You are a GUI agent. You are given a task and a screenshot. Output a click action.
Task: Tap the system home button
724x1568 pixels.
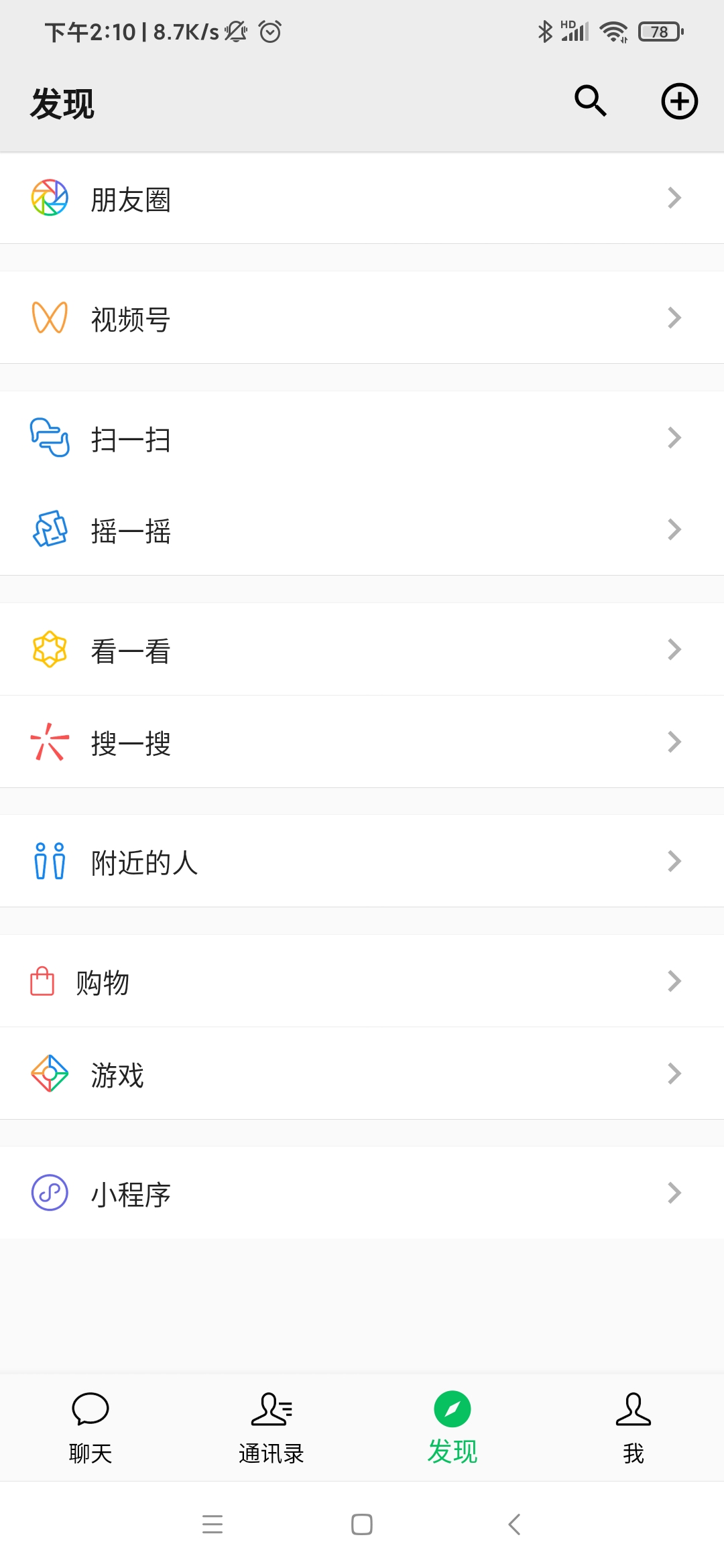[362, 1524]
